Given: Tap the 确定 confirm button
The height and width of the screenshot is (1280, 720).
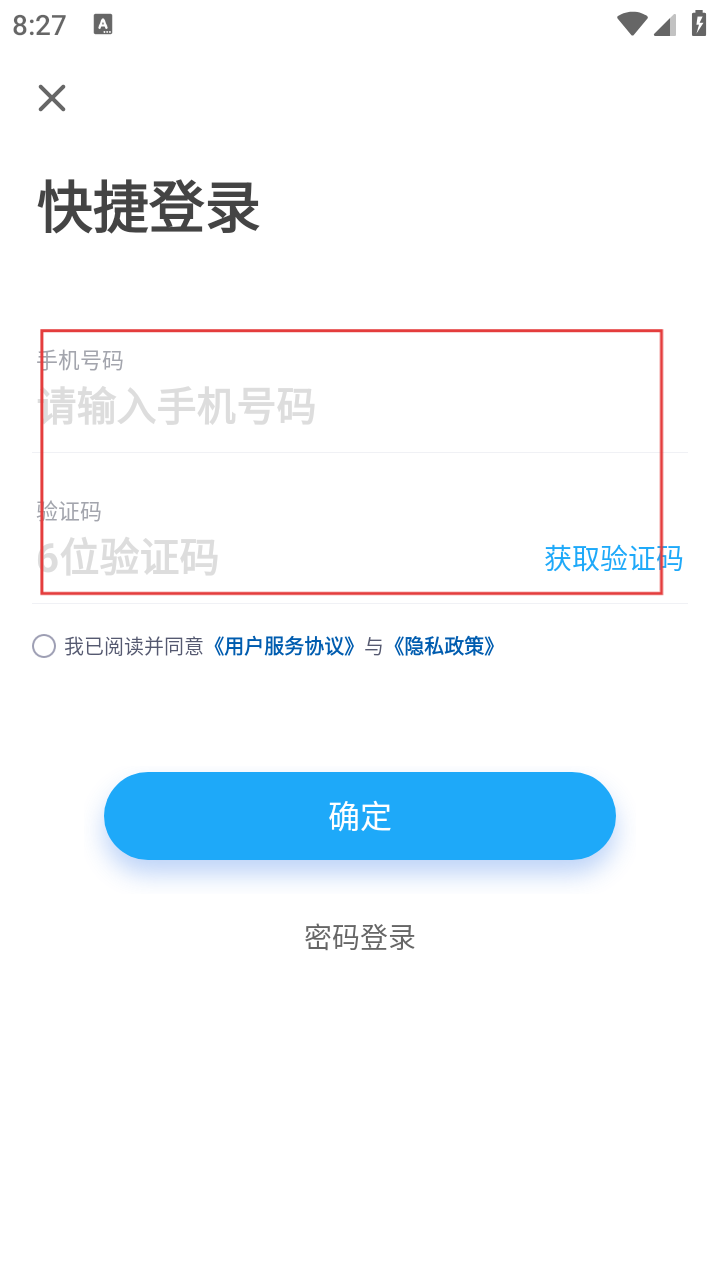Looking at the screenshot, I should [360, 816].
